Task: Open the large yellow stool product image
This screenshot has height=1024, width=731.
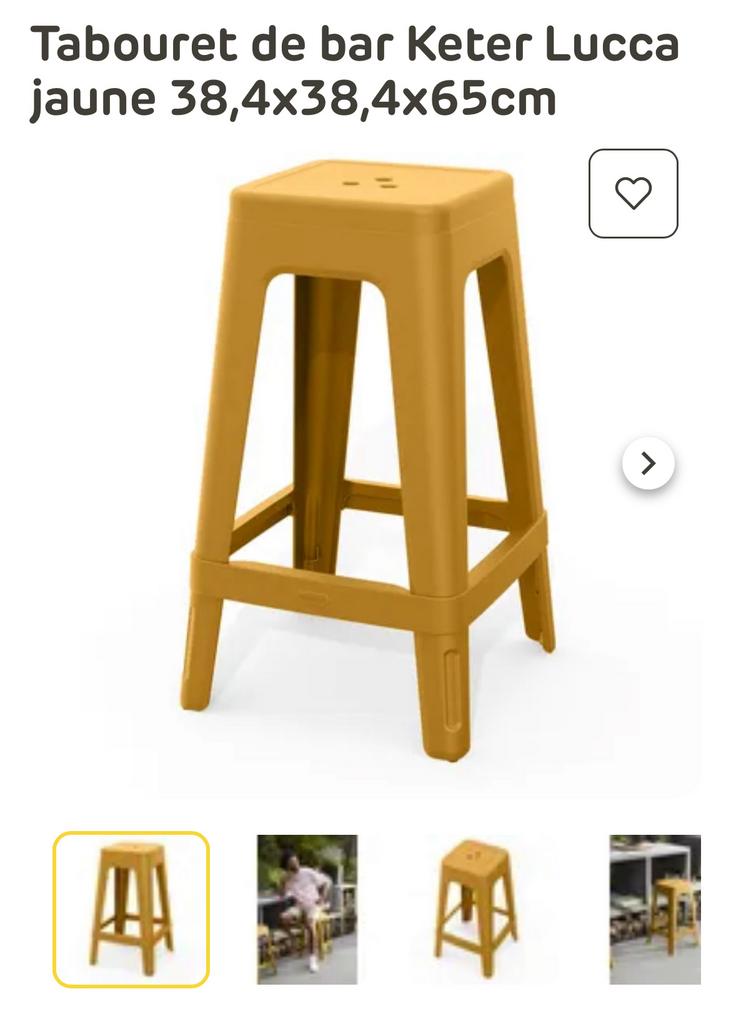Action: pos(370,460)
